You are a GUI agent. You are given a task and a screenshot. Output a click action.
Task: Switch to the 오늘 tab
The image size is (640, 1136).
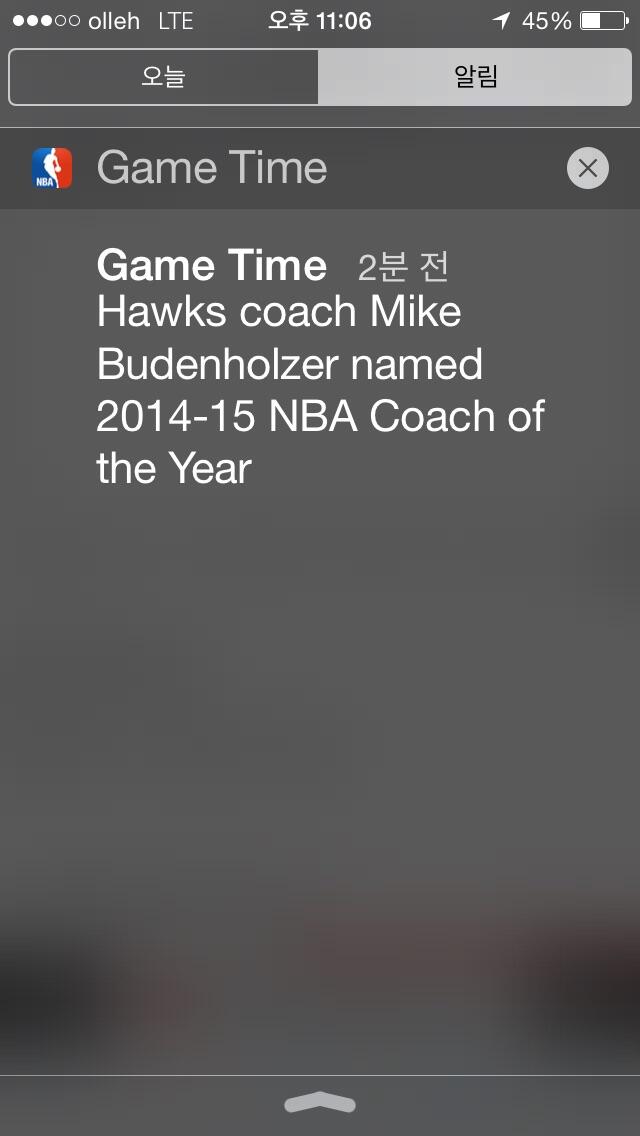pos(163,78)
